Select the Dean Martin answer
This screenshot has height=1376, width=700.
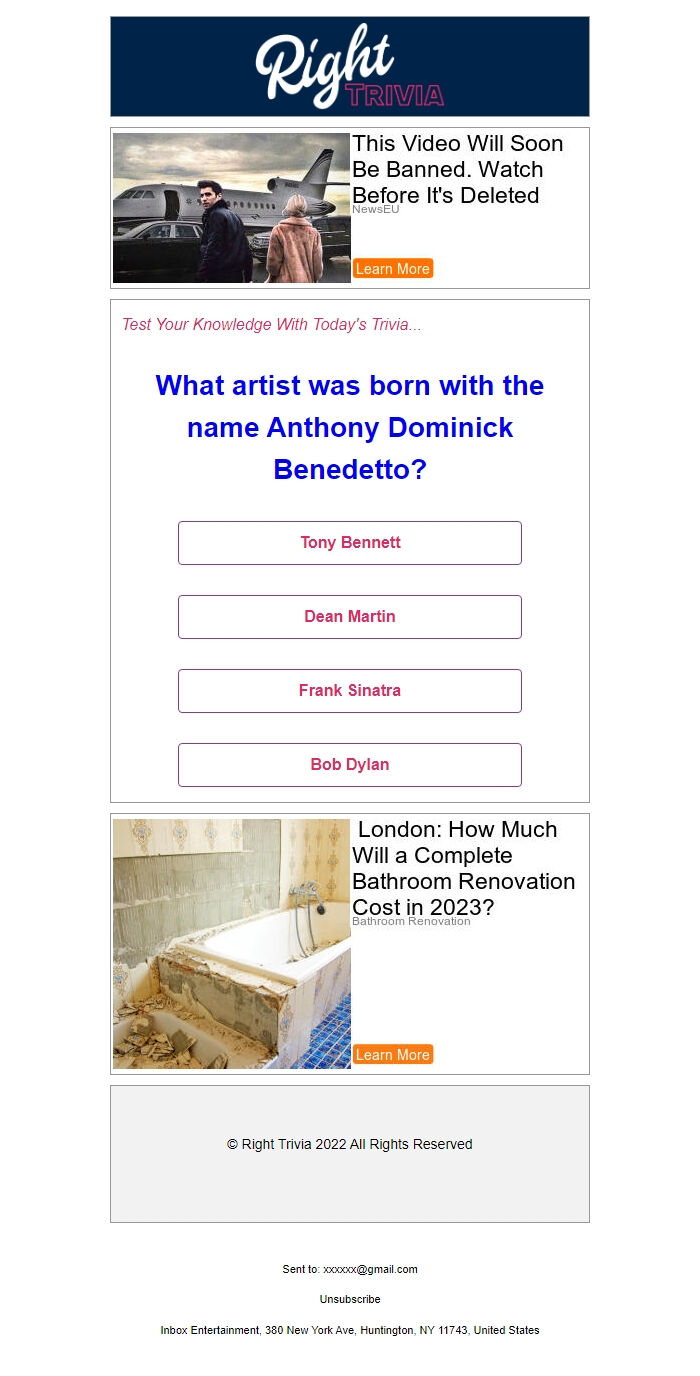pyautogui.click(x=350, y=617)
